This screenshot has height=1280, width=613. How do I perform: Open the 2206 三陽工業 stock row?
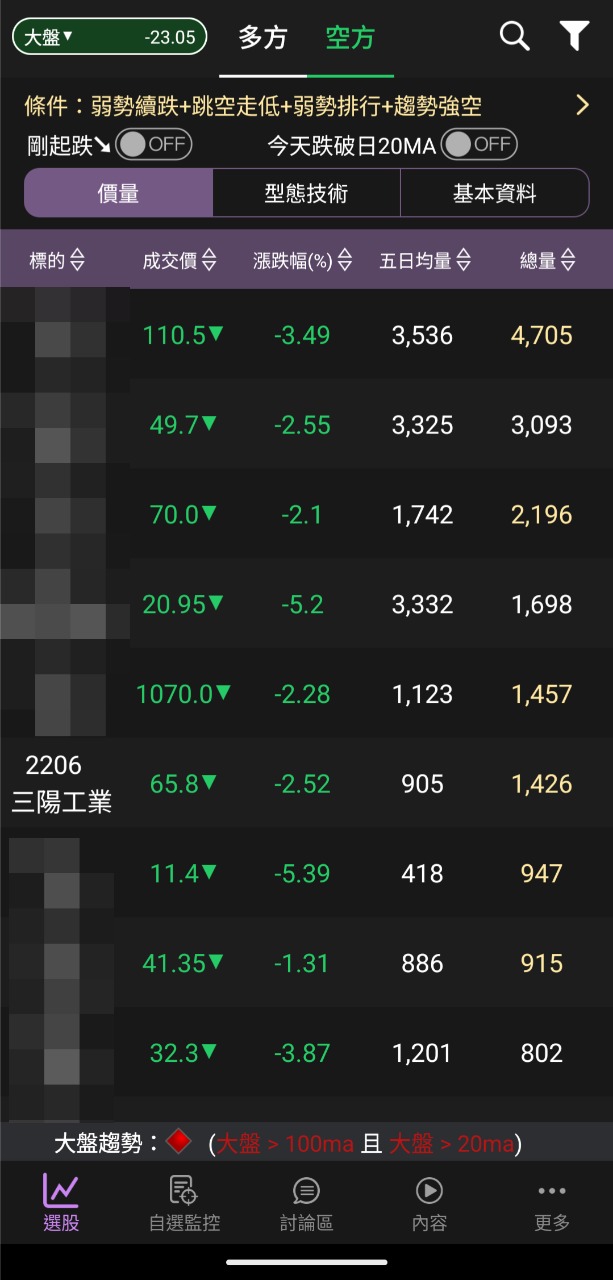coord(306,783)
